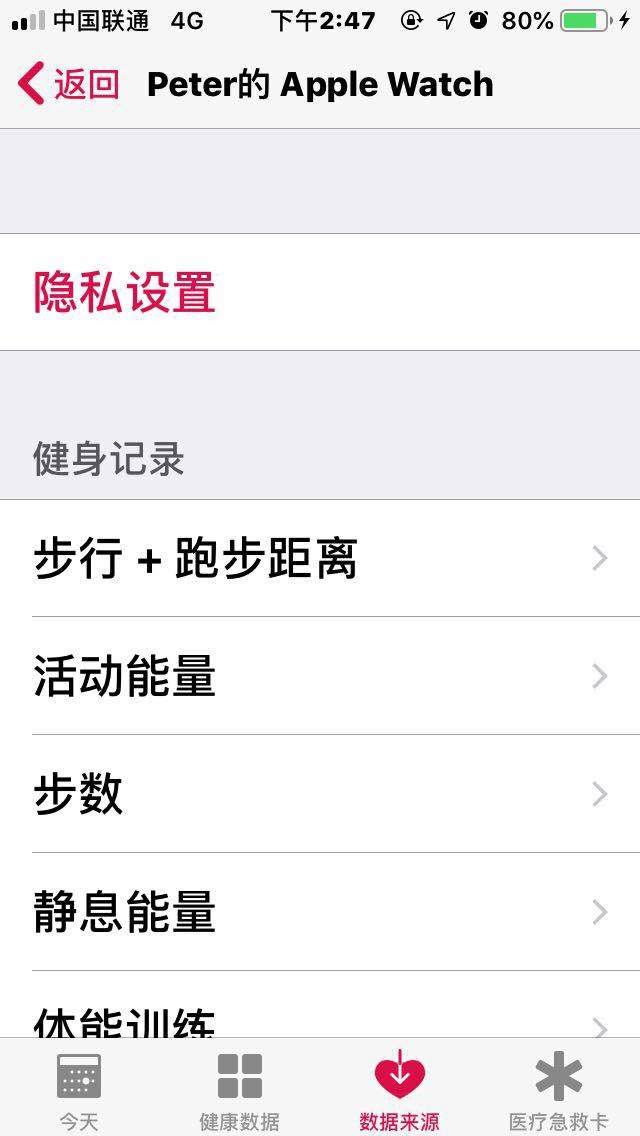The height and width of the screenshot is (1136, 640).
Task: Switch to the 健康数据 tab
Action: (x=239, y=1090)
